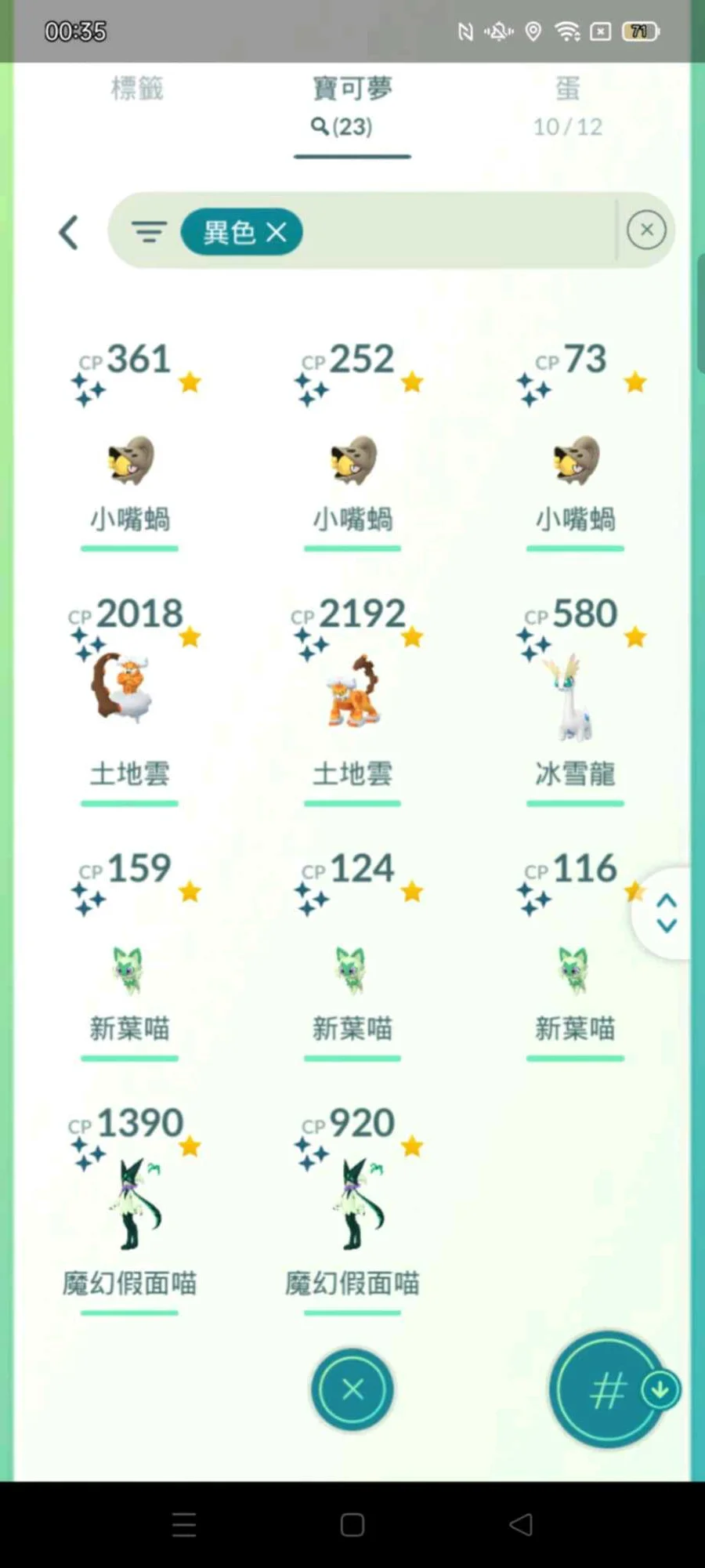Tap the fast scroll handle

pyautogui.click(x=666, y=913)
